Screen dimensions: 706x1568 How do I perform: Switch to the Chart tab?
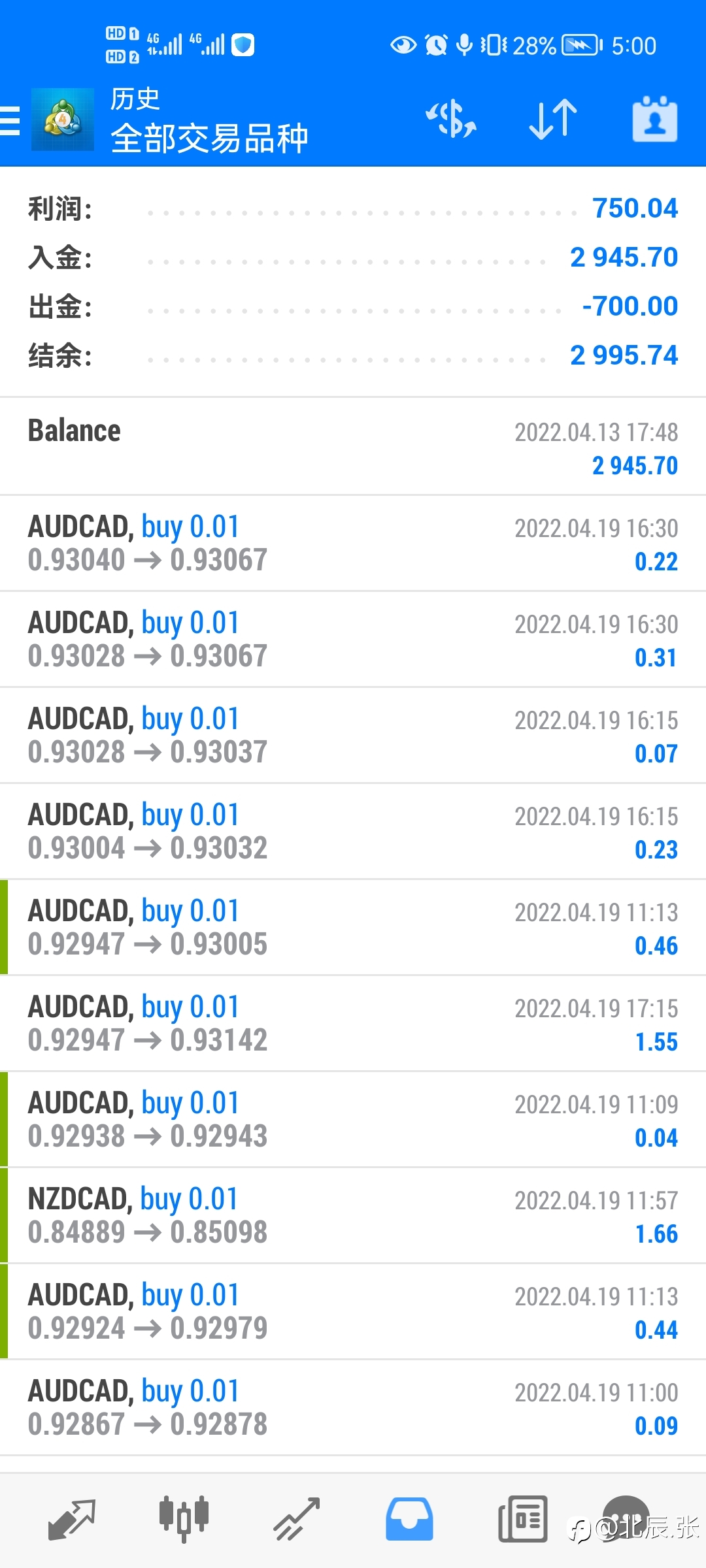tap(184, 1520)
